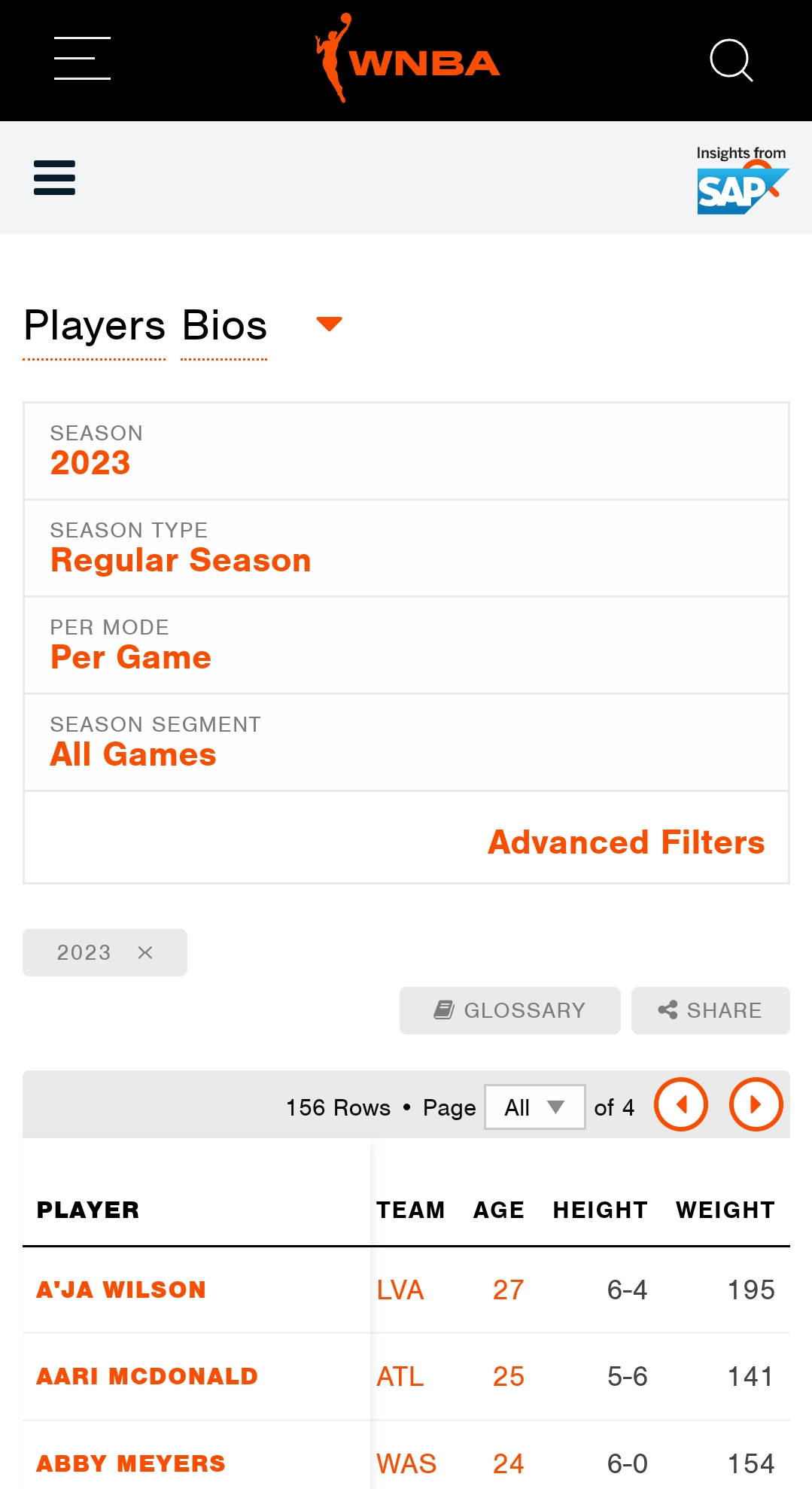
Task: Share this stats page
Action: pyautogui.click(x=710, y=1010)
